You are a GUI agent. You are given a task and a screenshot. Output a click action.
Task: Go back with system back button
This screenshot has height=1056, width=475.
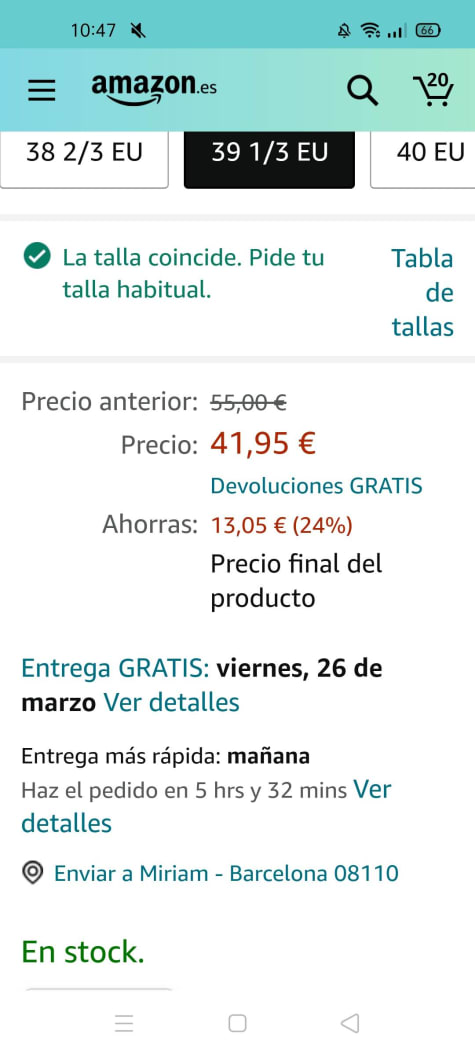[350, 1023]
